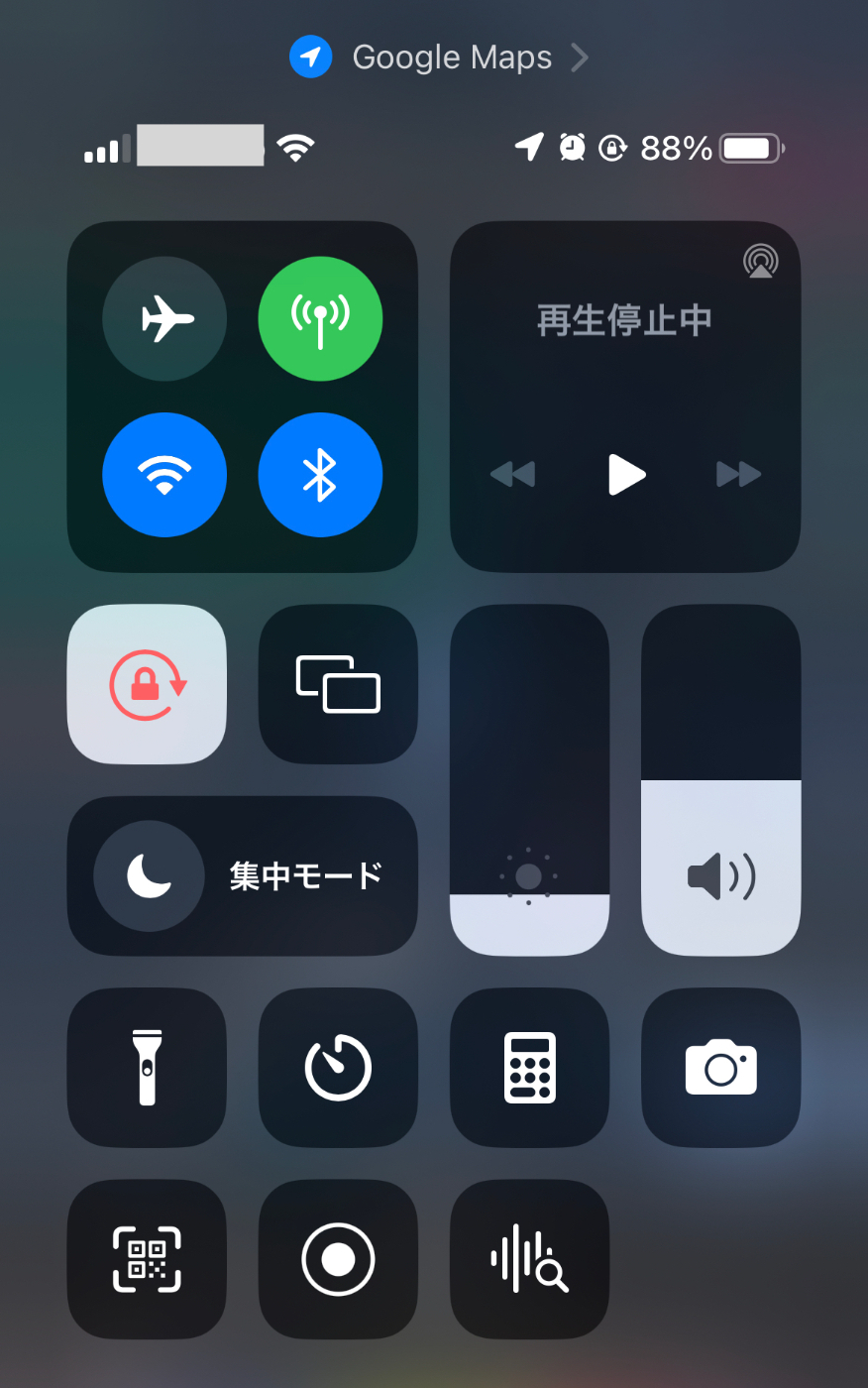Viewport: 868px width, 1388px height.
Task: Launch the calculator
Action: 529,1067
